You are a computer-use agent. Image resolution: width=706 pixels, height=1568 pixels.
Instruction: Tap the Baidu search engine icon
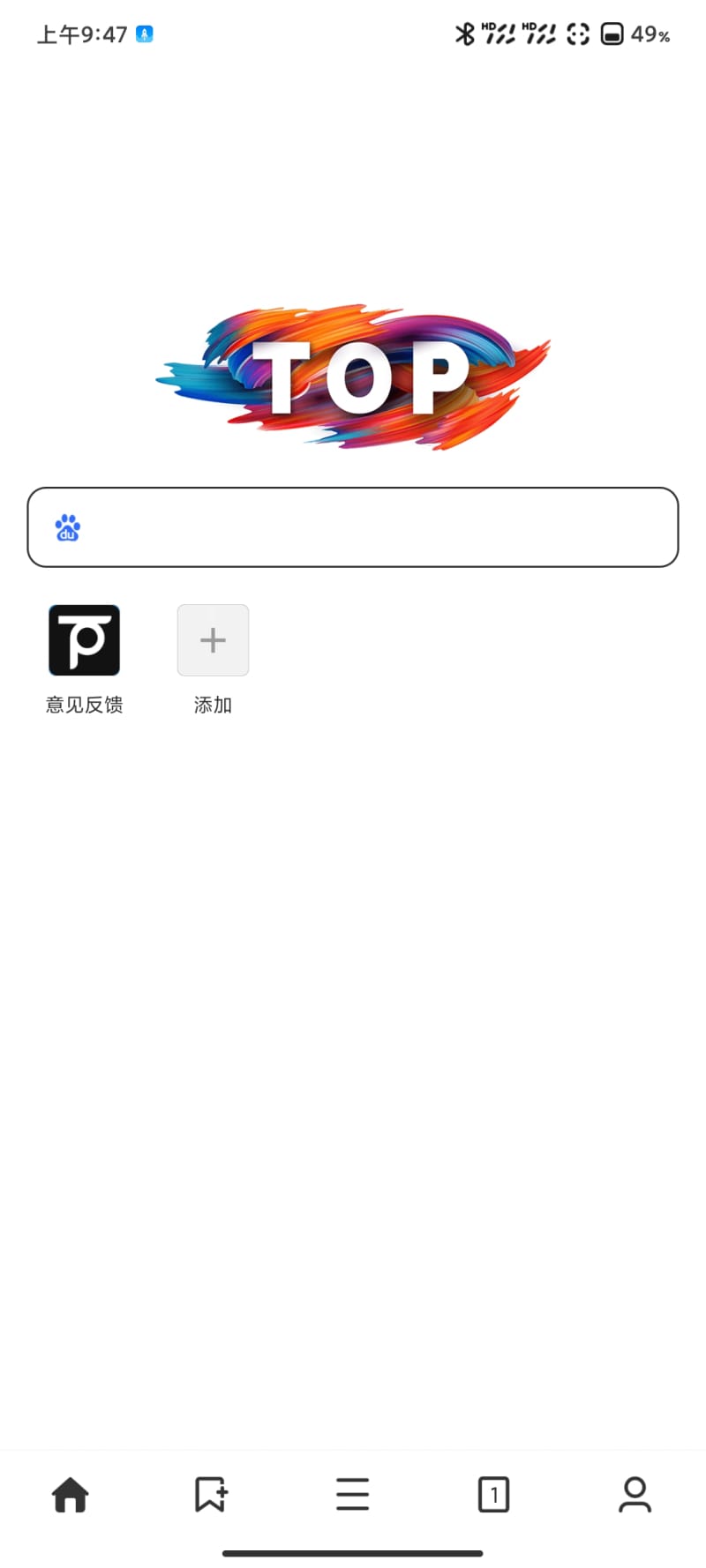[x=68, y=528]
